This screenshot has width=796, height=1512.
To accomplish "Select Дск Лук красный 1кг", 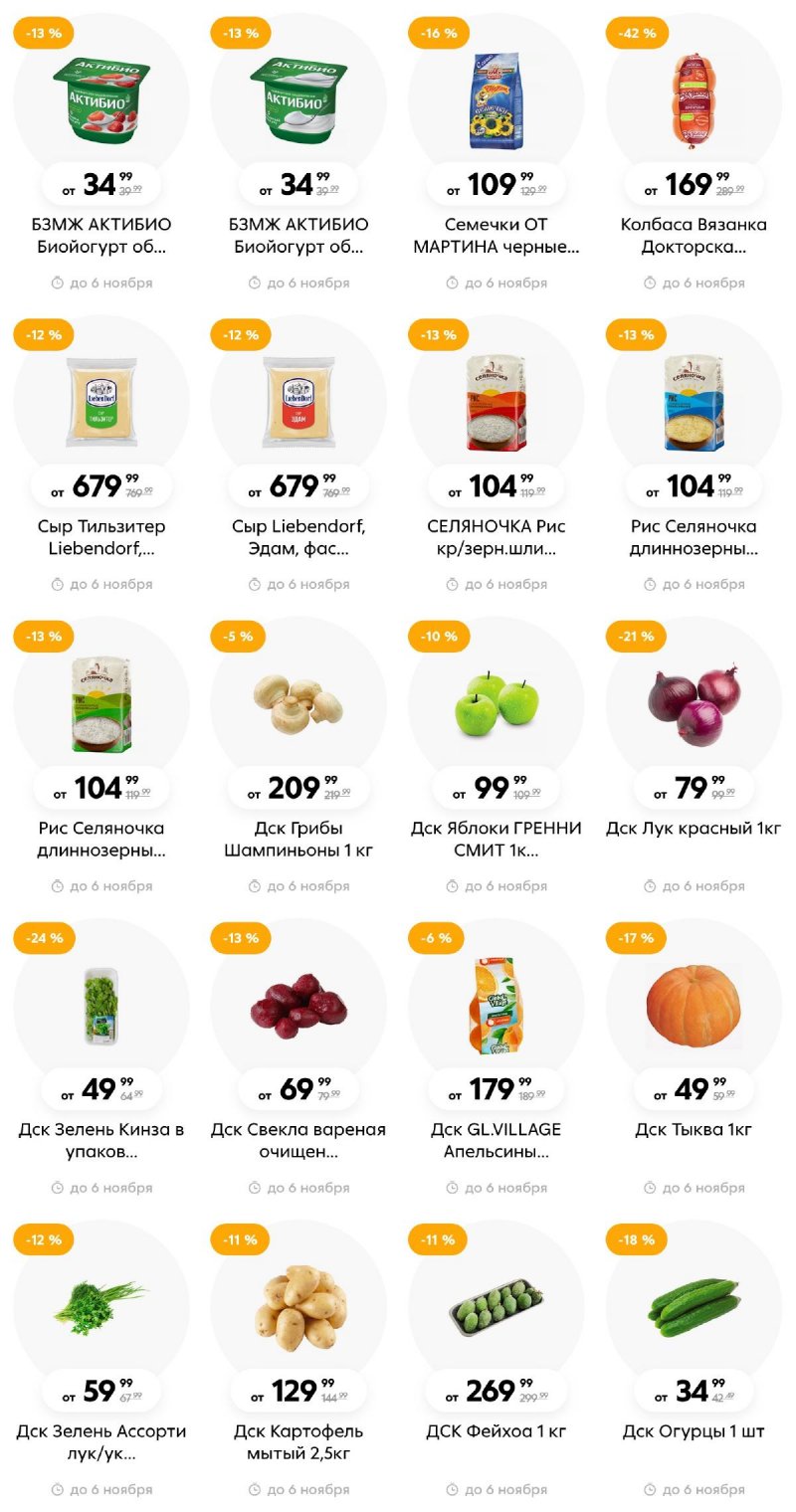I will point(694,699).
